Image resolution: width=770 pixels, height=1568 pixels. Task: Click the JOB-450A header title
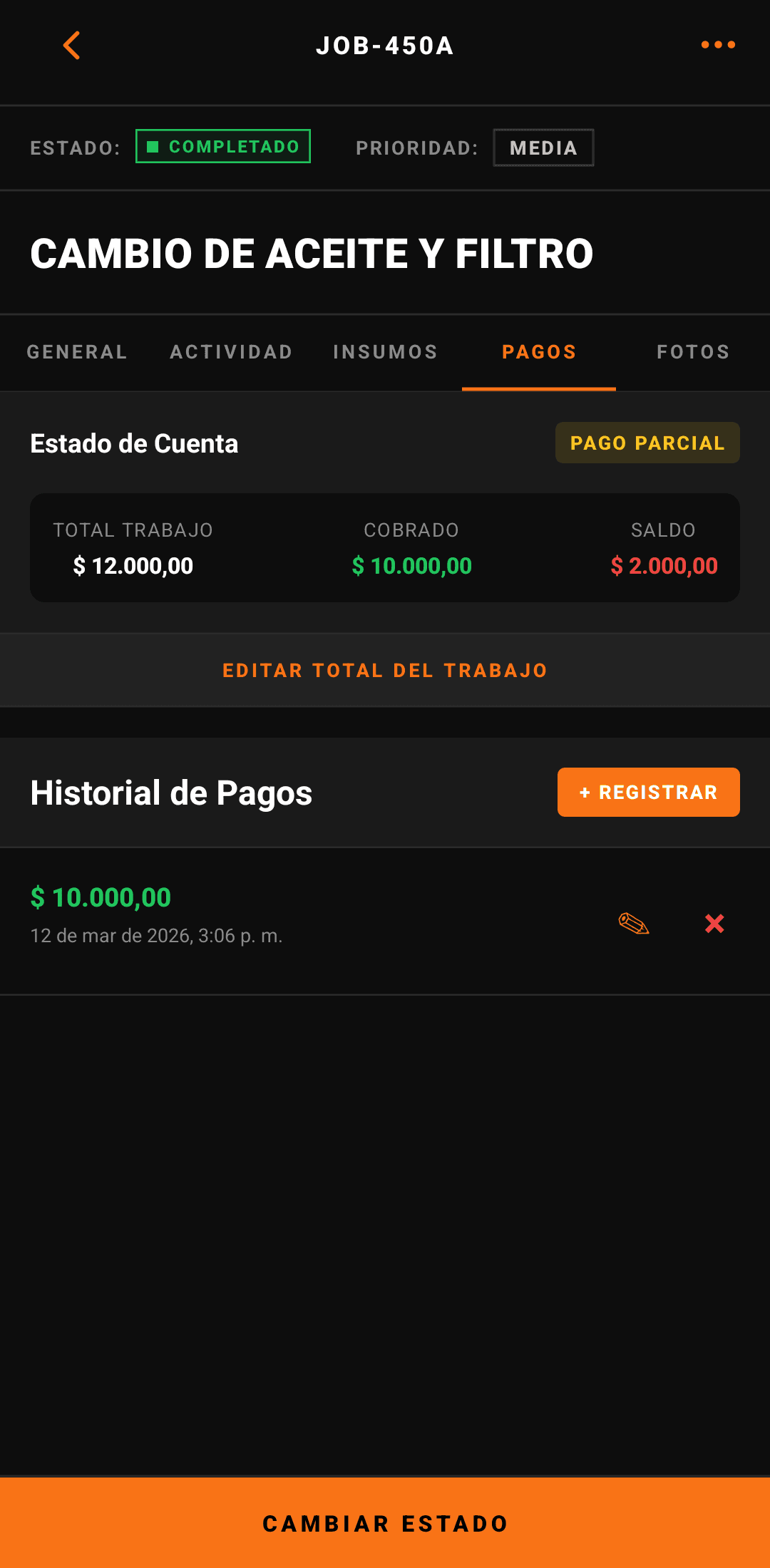point(385,46)
